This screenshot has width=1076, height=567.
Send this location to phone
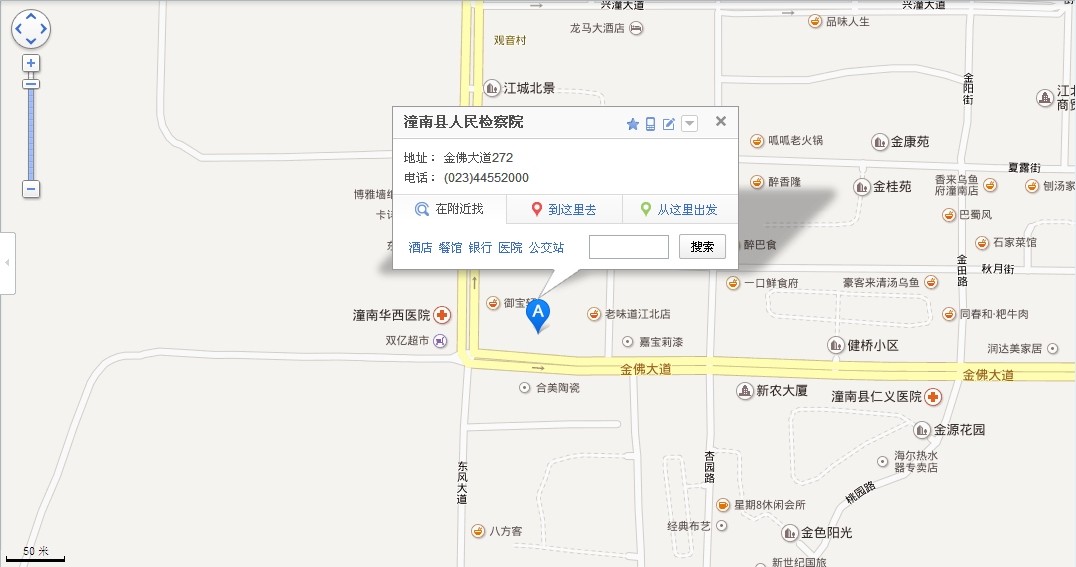pyautogui.click(x=650, y=124)
